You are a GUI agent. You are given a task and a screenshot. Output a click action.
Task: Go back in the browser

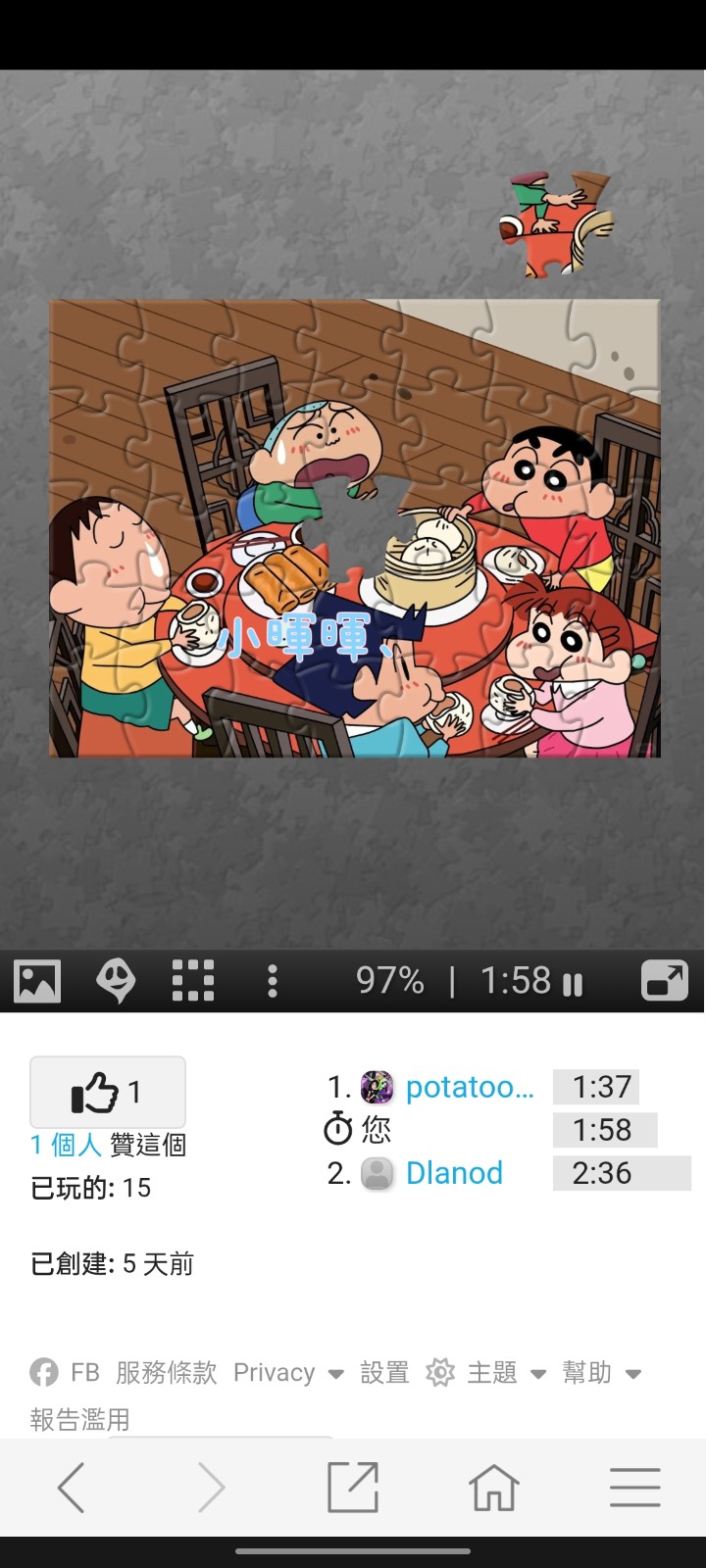point(71,1488)
